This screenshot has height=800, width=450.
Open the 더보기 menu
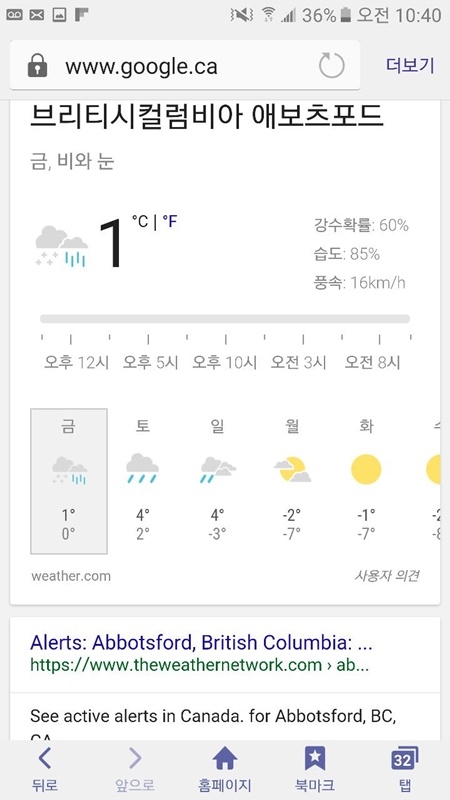click(410, 65)
